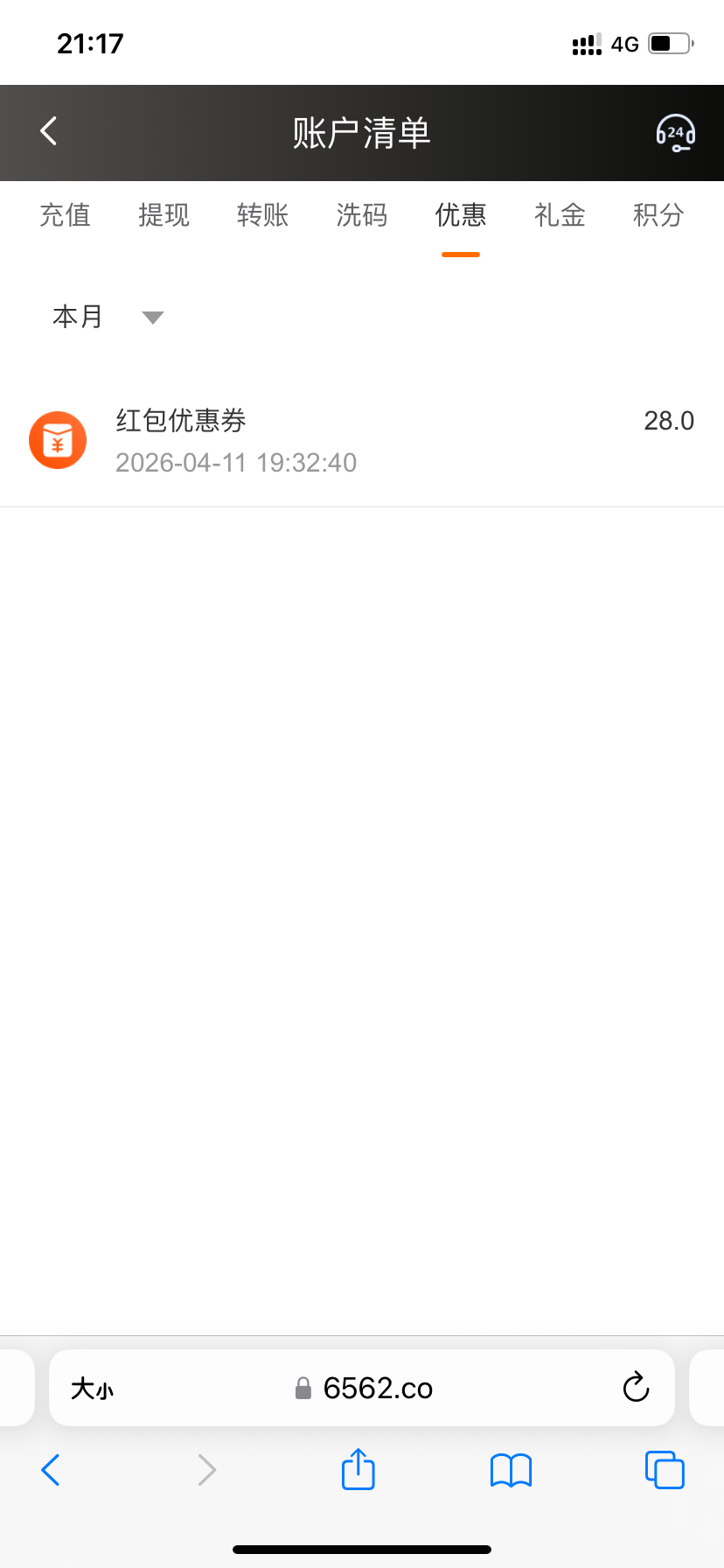Switch to the 充值 tab
Image resolution: width=724 pixels, height=1568 pixels.
coord(65,215)
